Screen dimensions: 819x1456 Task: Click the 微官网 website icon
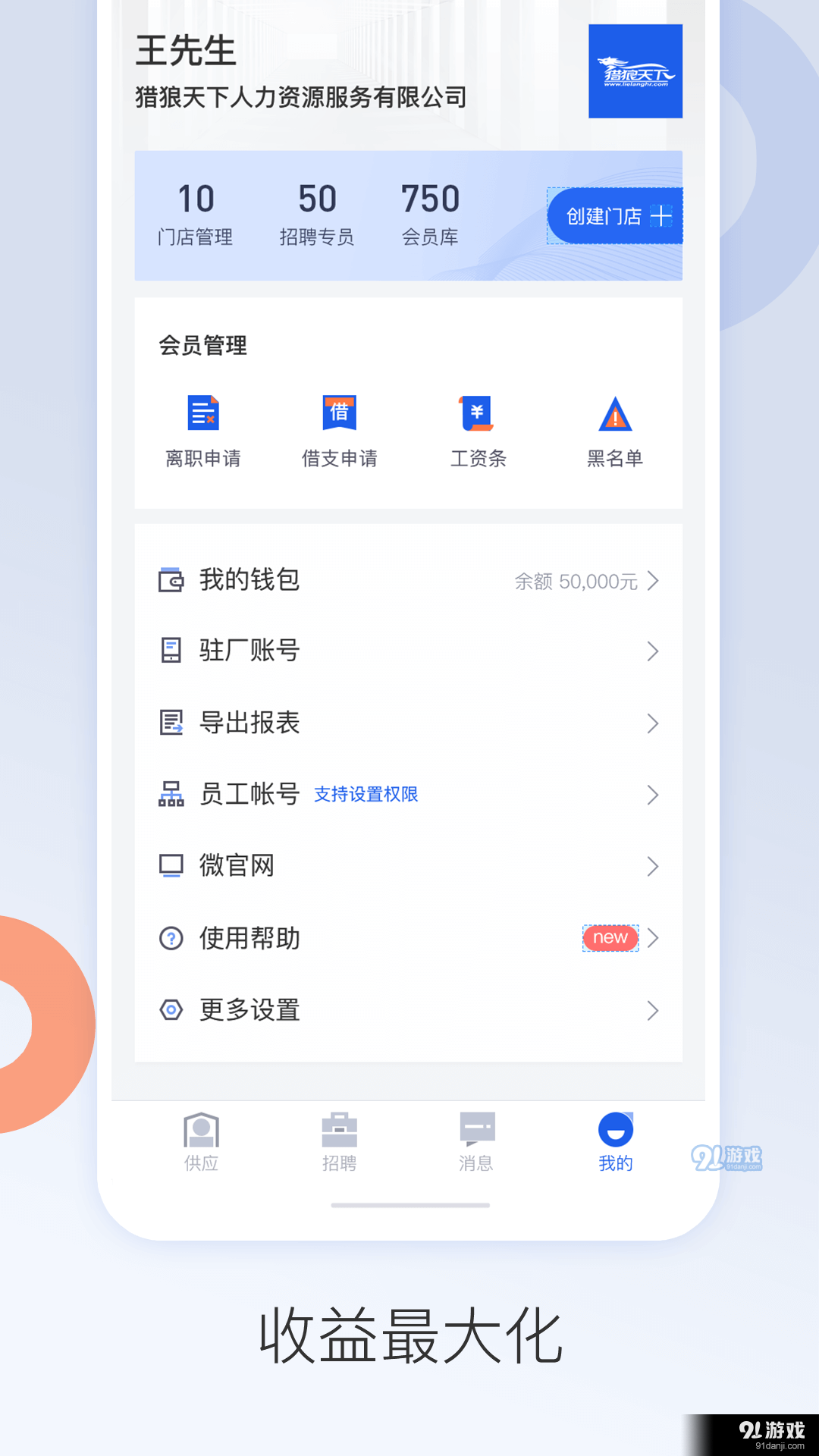pos(171,864)
